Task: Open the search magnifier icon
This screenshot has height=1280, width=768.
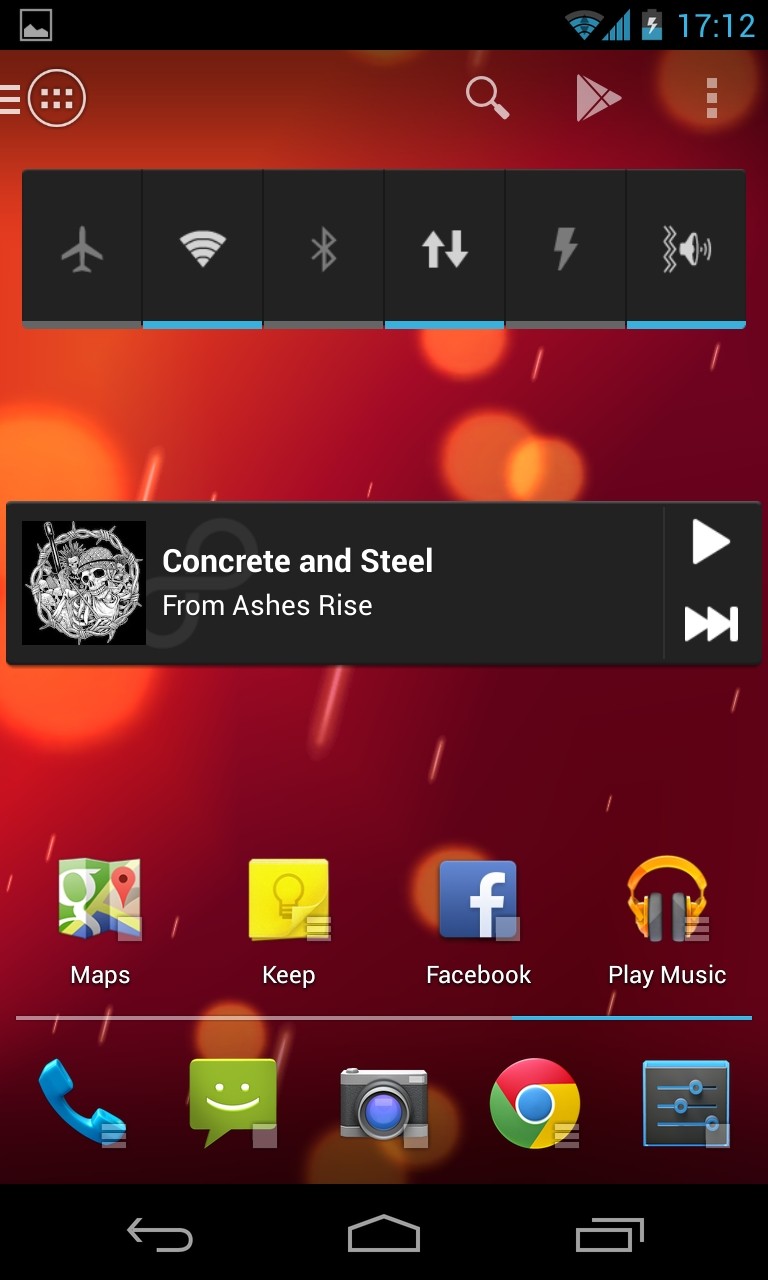Action: pos(487,98)
